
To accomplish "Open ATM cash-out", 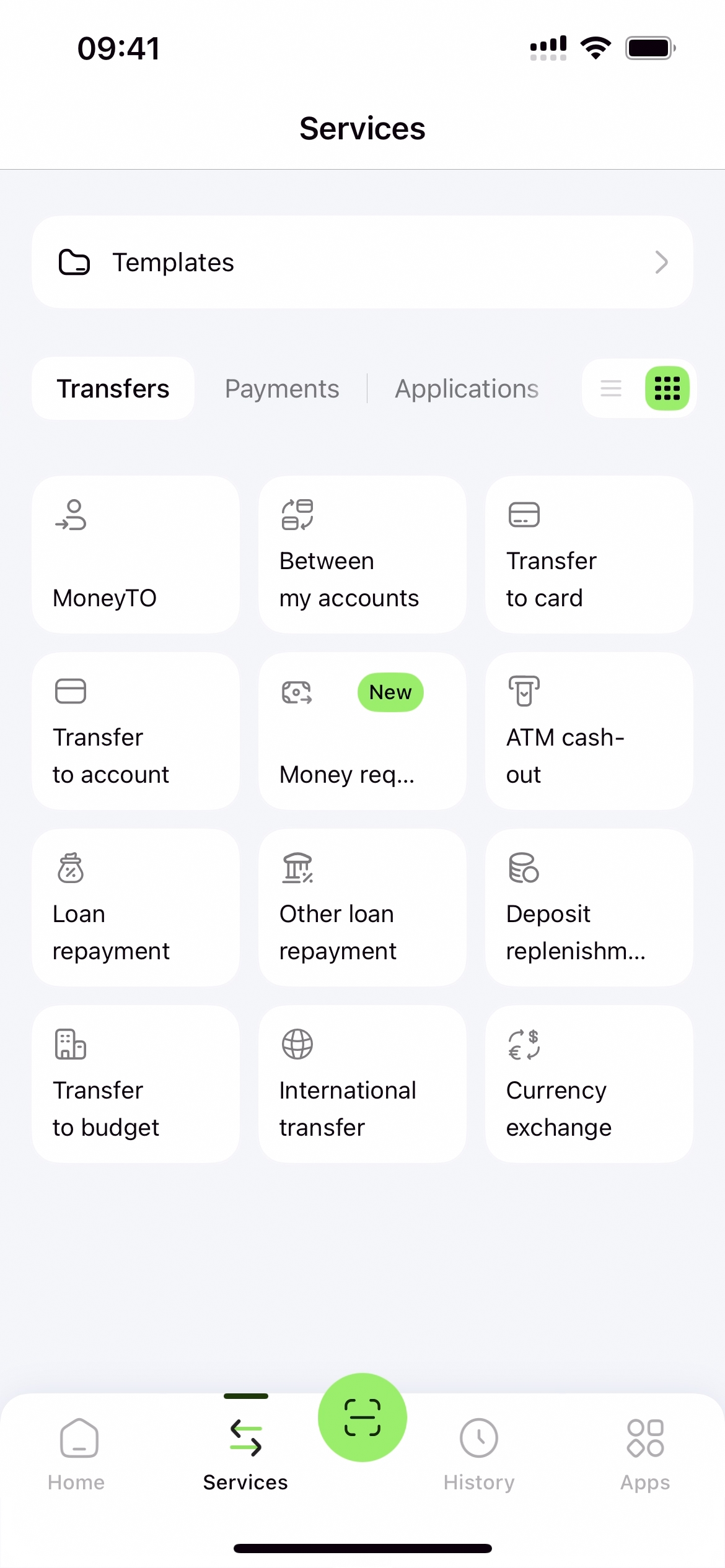I will [589, 731].
